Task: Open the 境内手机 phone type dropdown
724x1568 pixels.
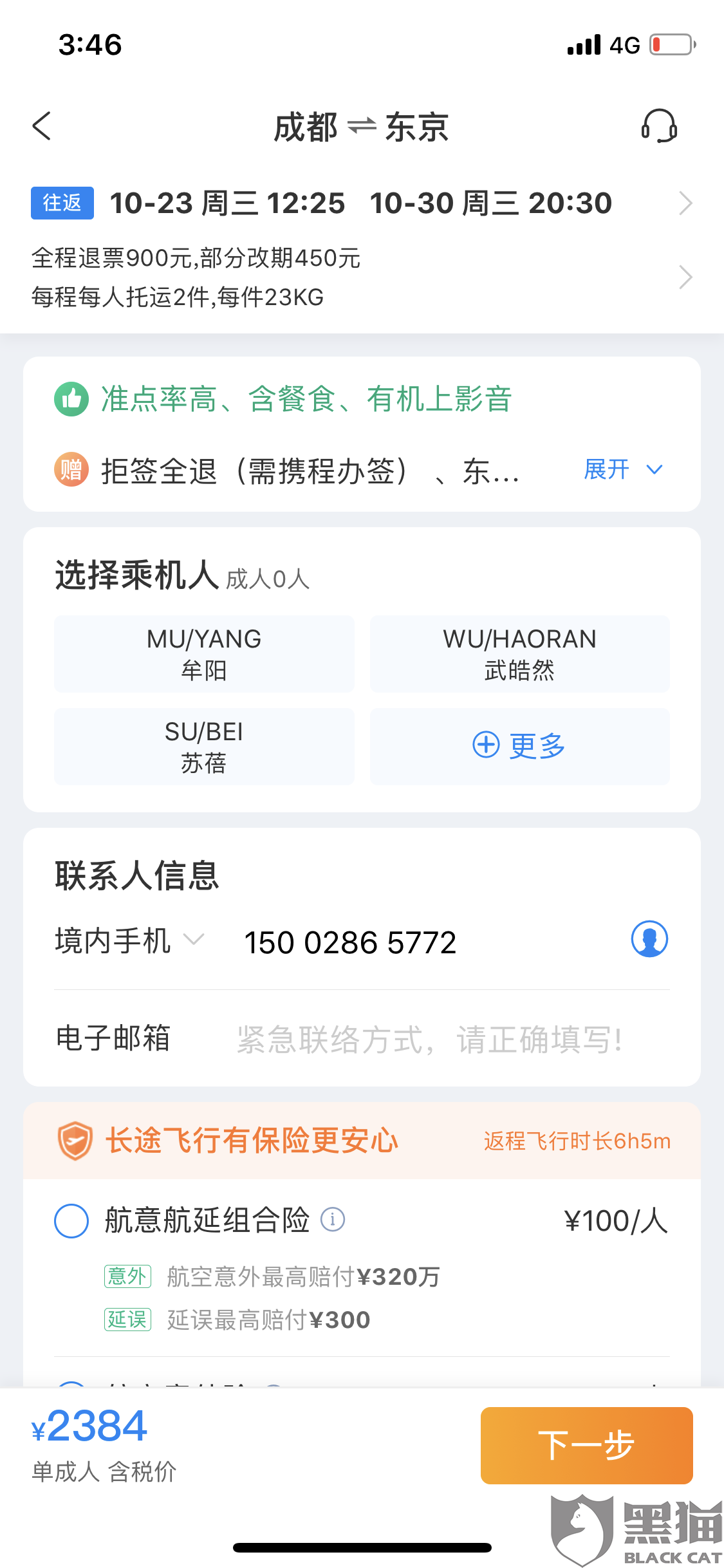Action: pos(129,941)
